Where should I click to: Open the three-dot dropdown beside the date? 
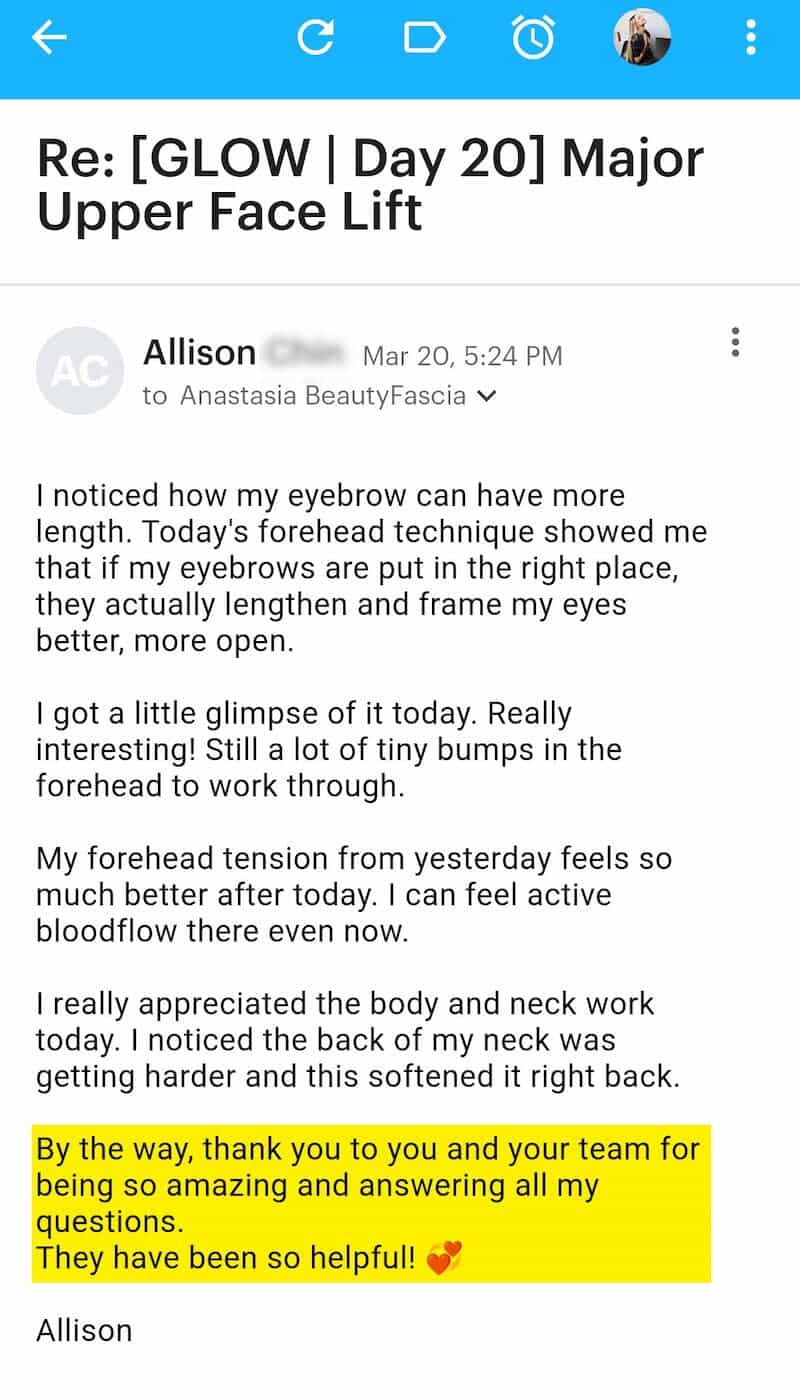point(735,344)
